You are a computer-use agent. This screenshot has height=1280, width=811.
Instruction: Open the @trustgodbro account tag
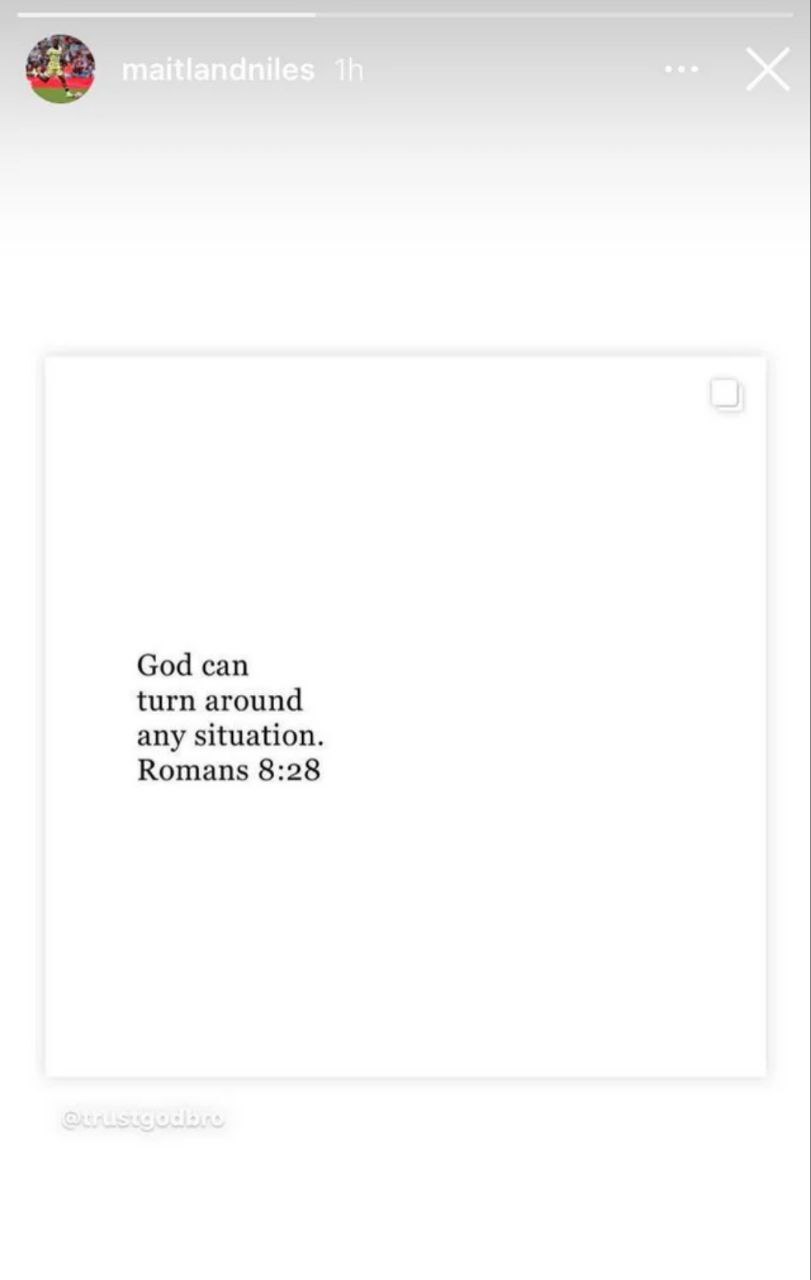coord(143,1119)
